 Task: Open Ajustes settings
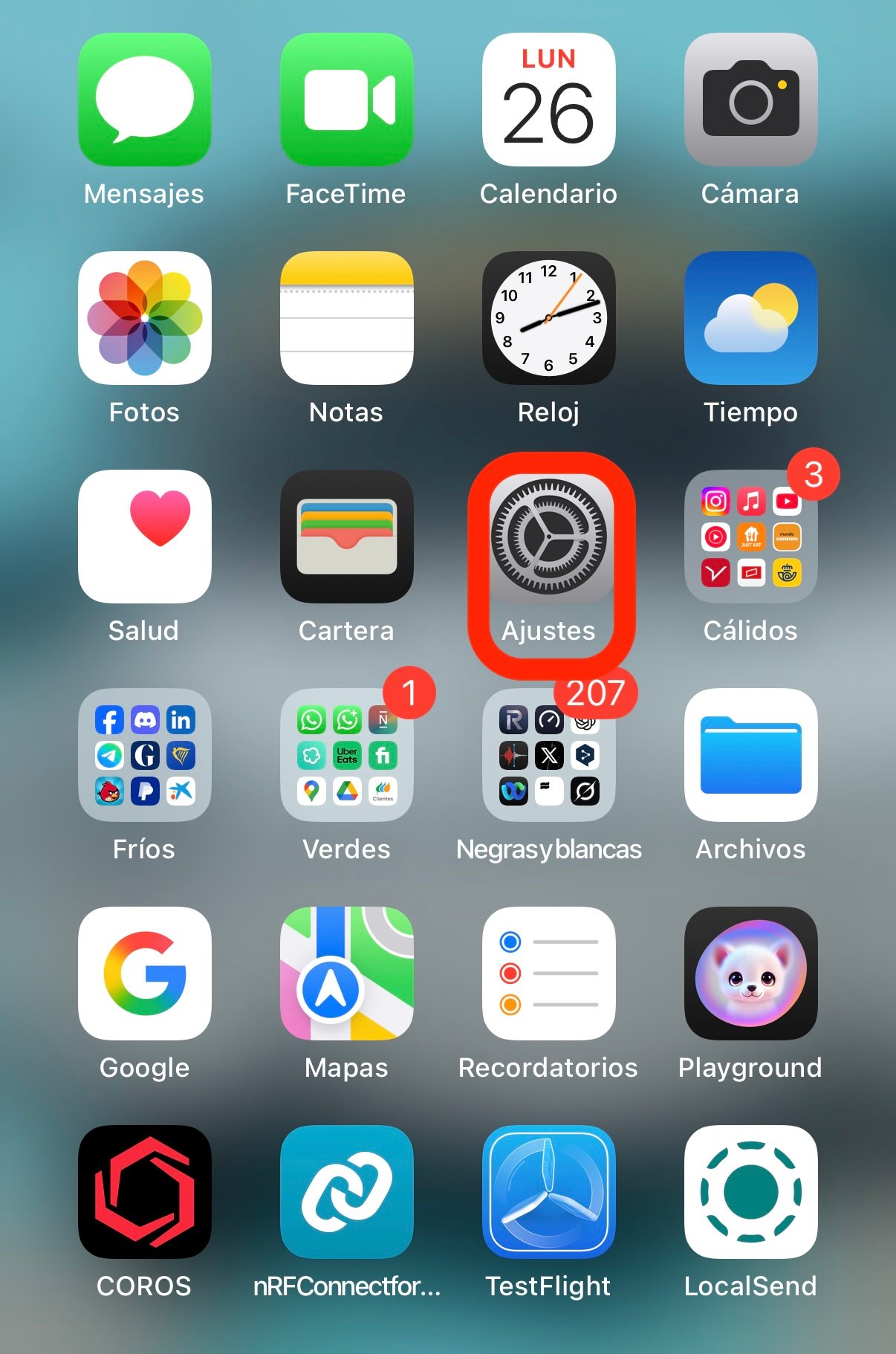coord(548,536)
